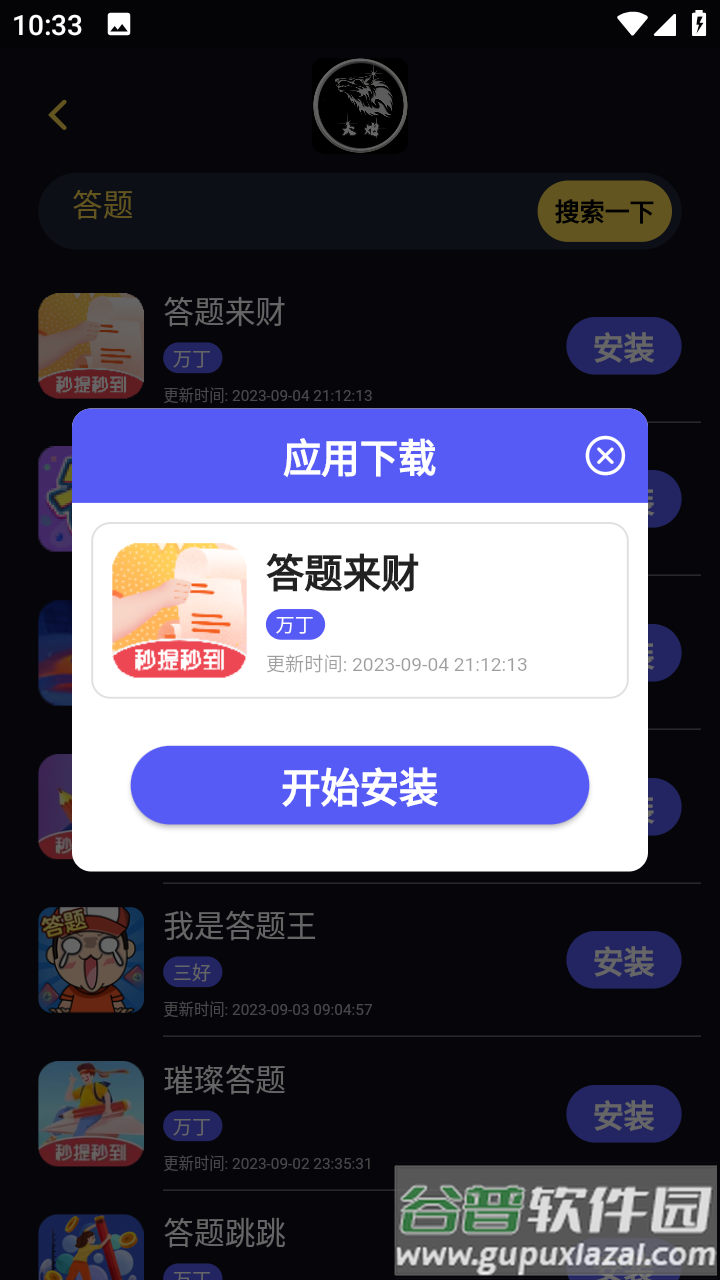Close the 应用下载 download dialog
This screenshot has width=720, height=1280.
click(604, 455)
